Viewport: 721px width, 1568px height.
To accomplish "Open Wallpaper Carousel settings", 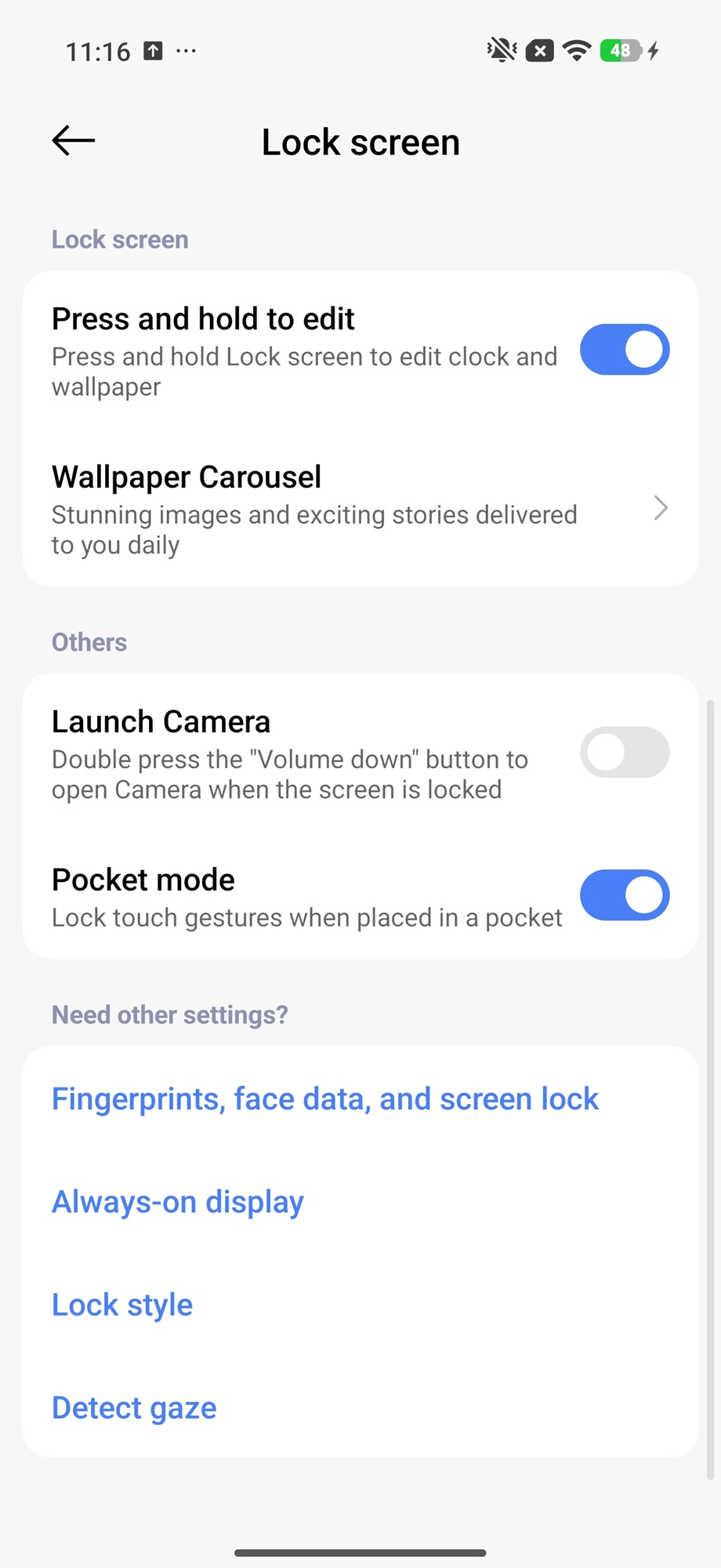I will tap(360, 508).
